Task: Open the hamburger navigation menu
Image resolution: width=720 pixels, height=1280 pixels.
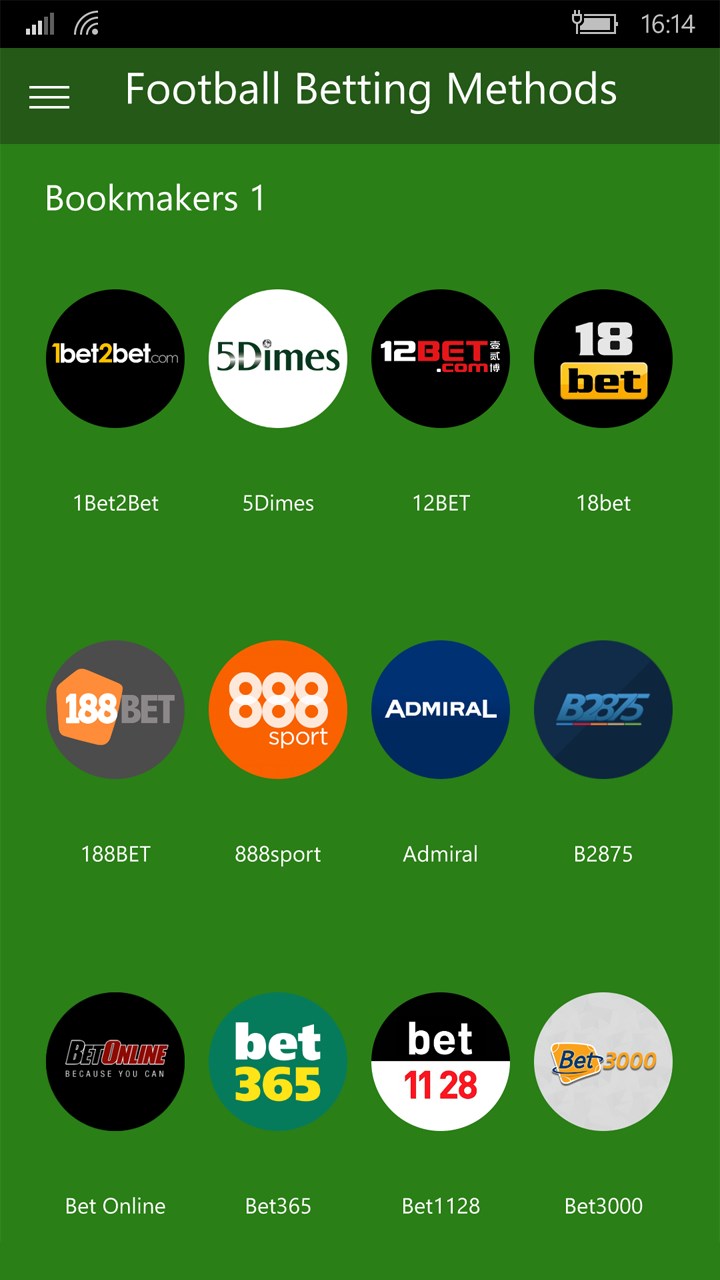Action: pos(49,96)
